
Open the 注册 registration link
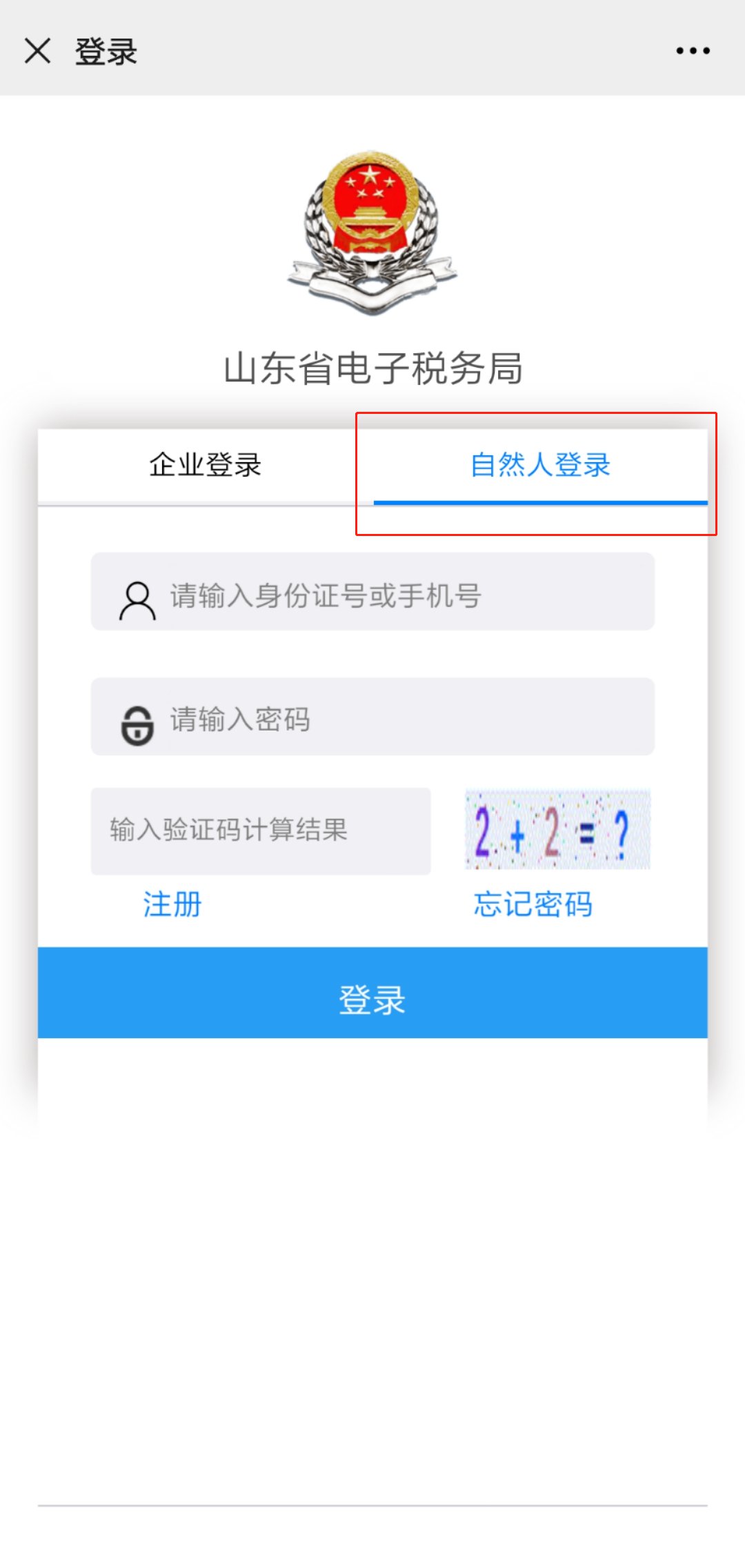[172, 904]
